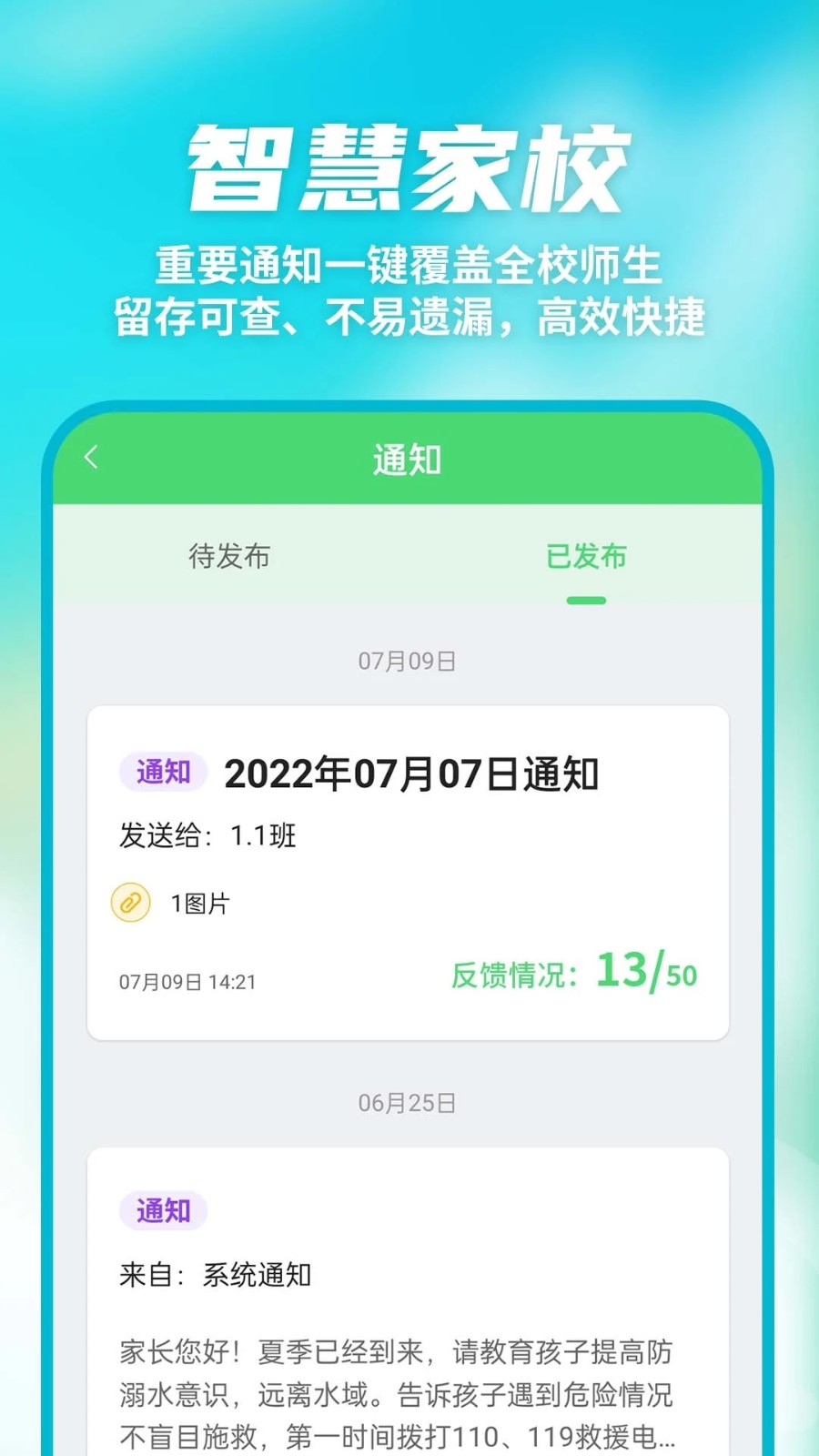Viewport: 819px width, 1456px height.
Task: Tap the 07月09日 date section divider
Action: point(408,662)
